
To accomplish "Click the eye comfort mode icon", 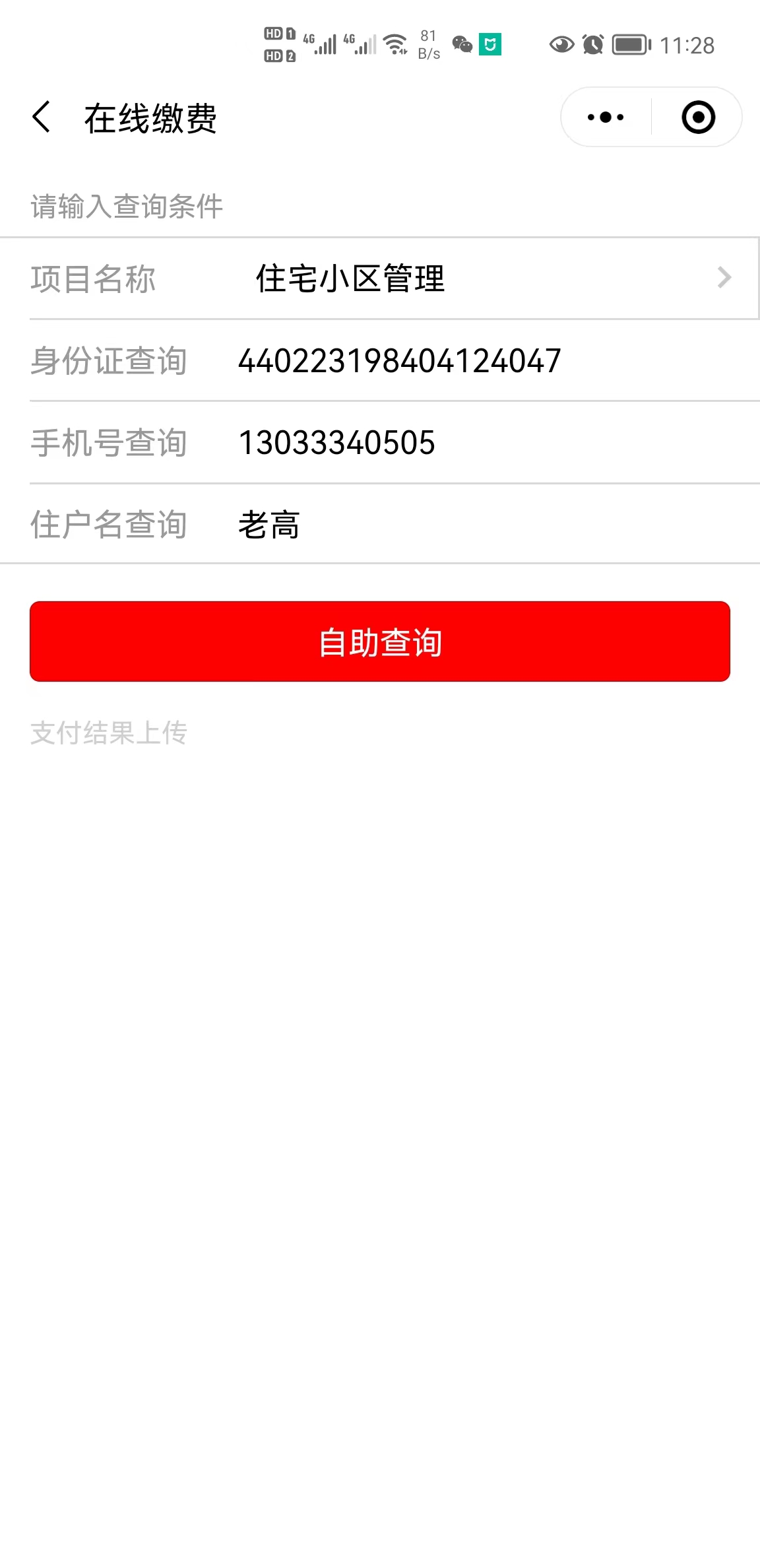I will (560, 45).
